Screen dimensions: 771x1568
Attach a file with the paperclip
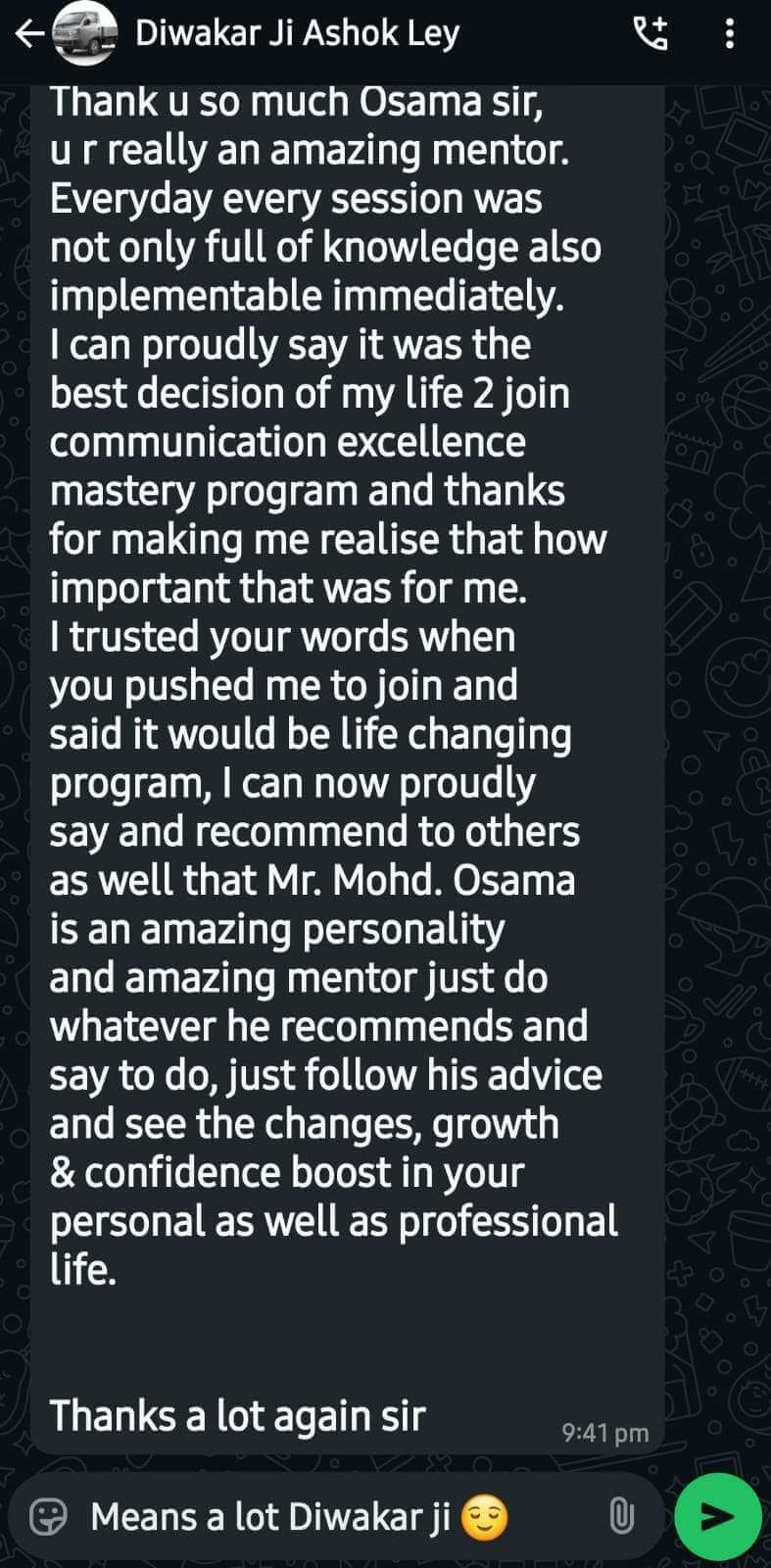pos(622,1517)
